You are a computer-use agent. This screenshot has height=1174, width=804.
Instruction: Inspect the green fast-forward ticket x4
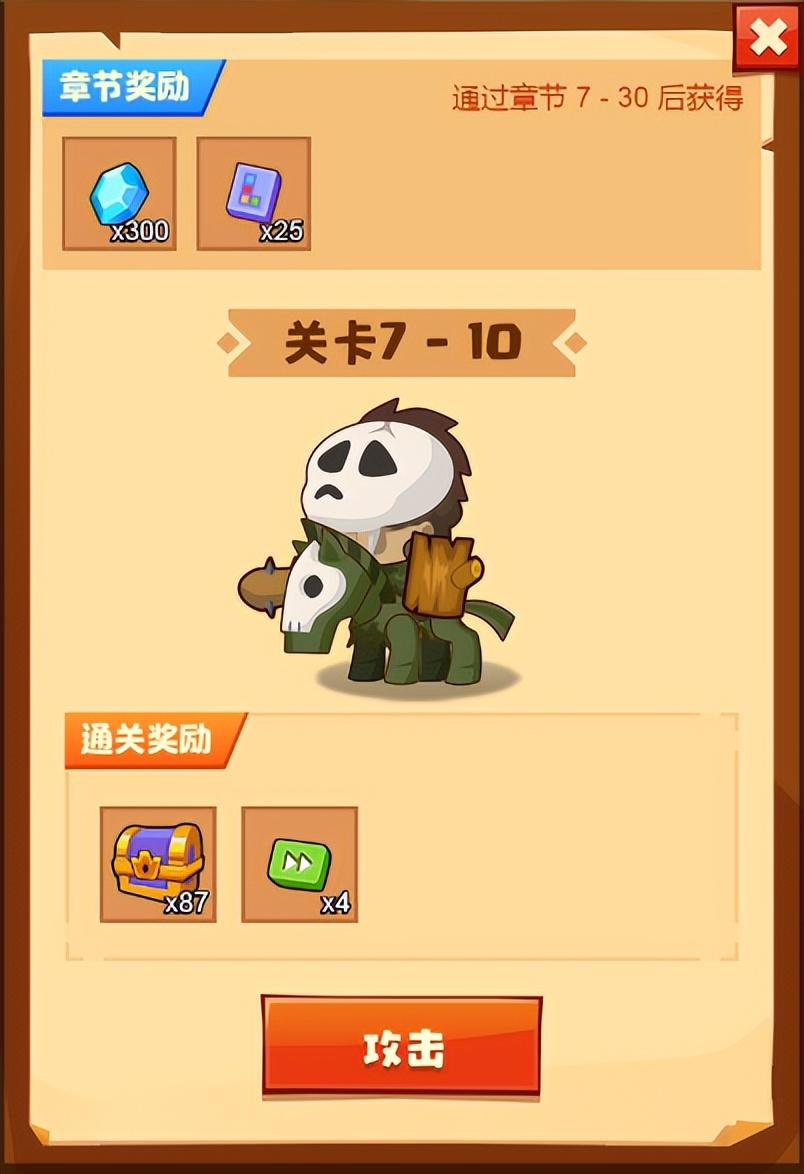[299, 864]
